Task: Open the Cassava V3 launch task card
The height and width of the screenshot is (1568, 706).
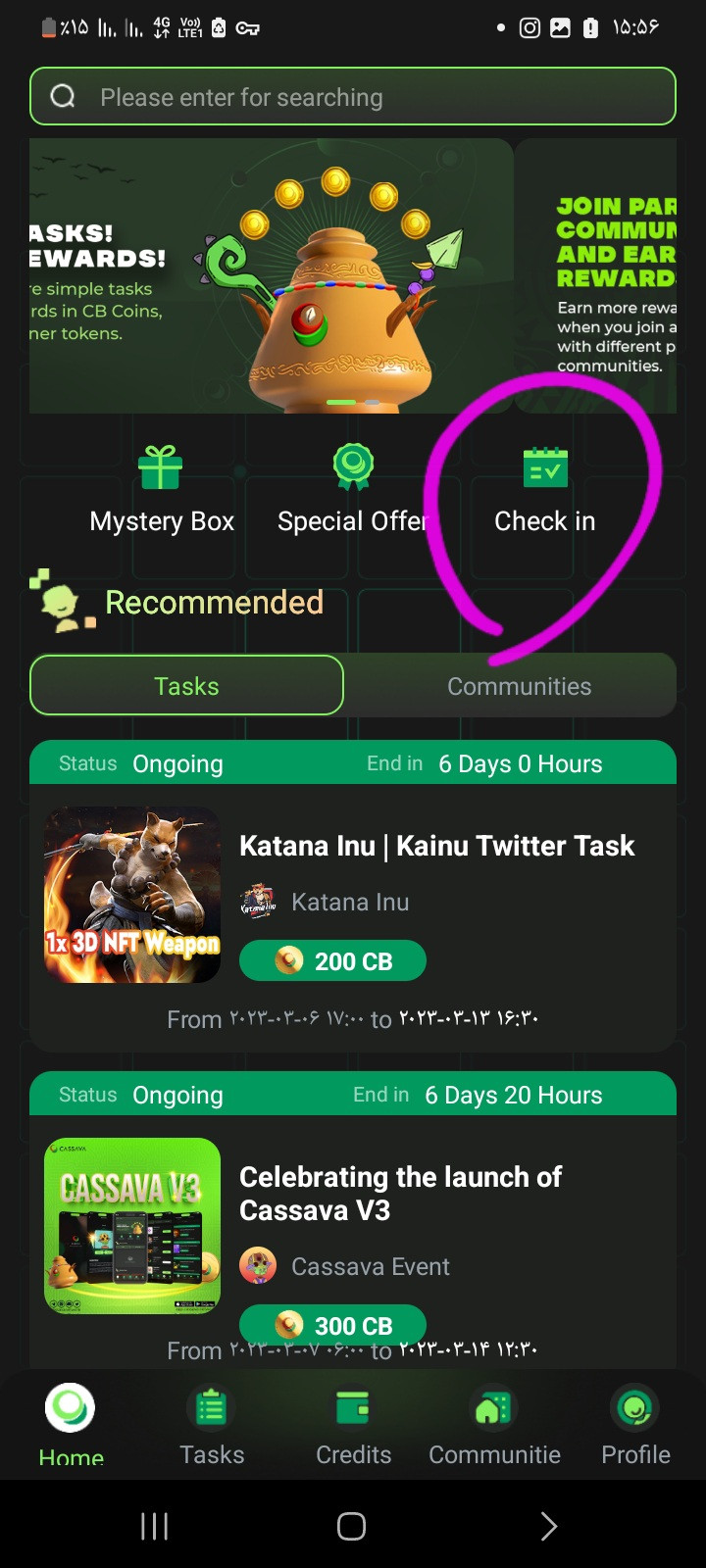Action: (353, 1220)
